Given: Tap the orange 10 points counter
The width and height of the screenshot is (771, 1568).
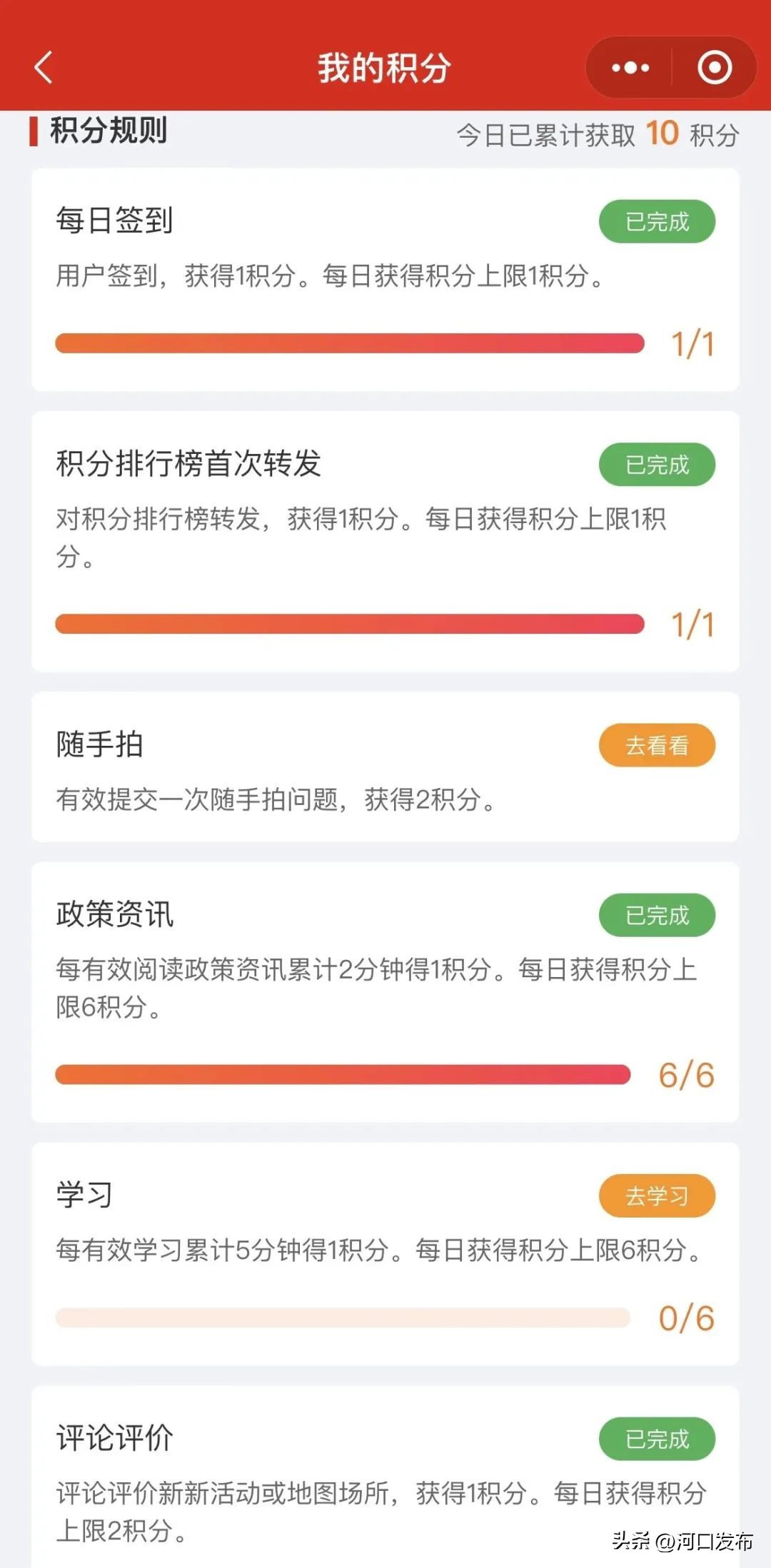Looking at the screenshot, I should [x=662, y=132].
